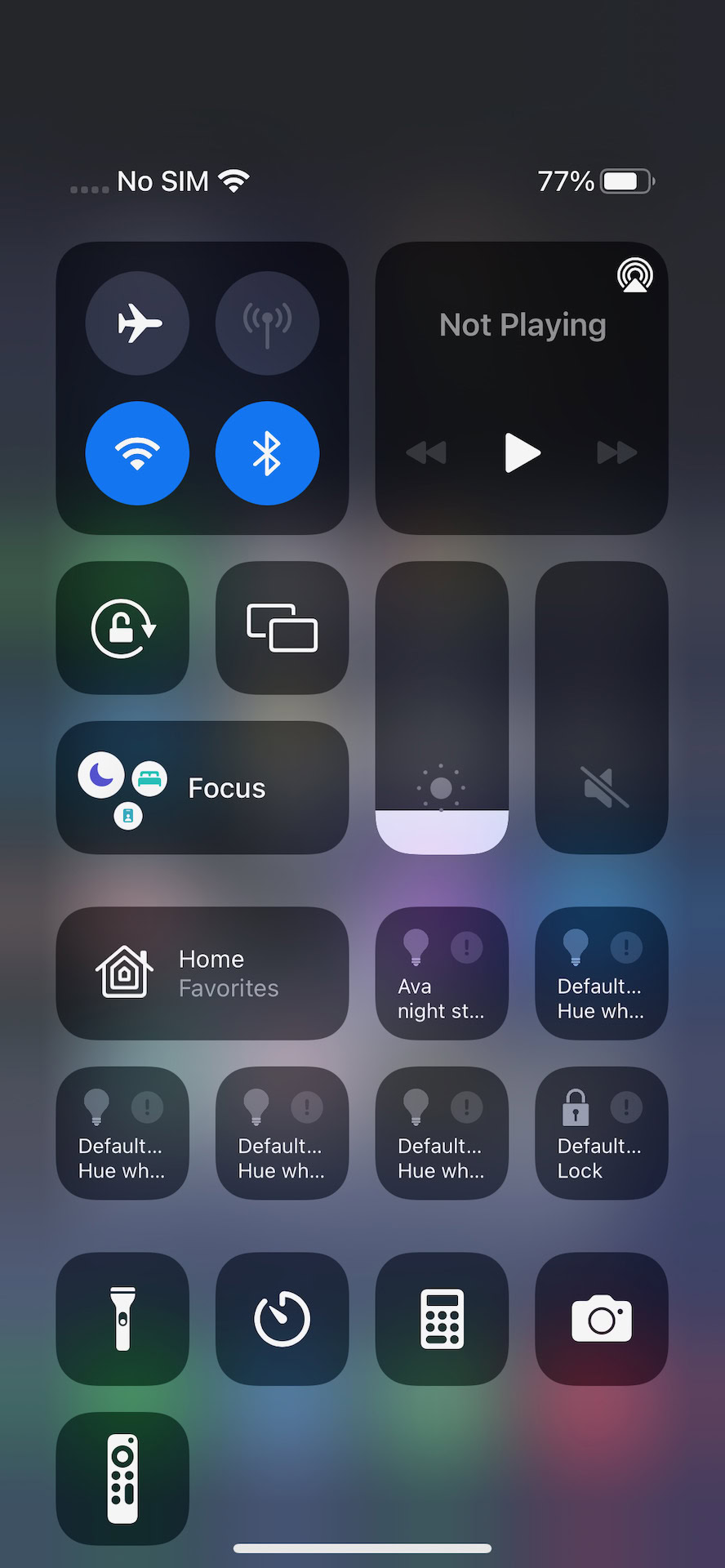Enable Airplane Mode

pos(137,323)
